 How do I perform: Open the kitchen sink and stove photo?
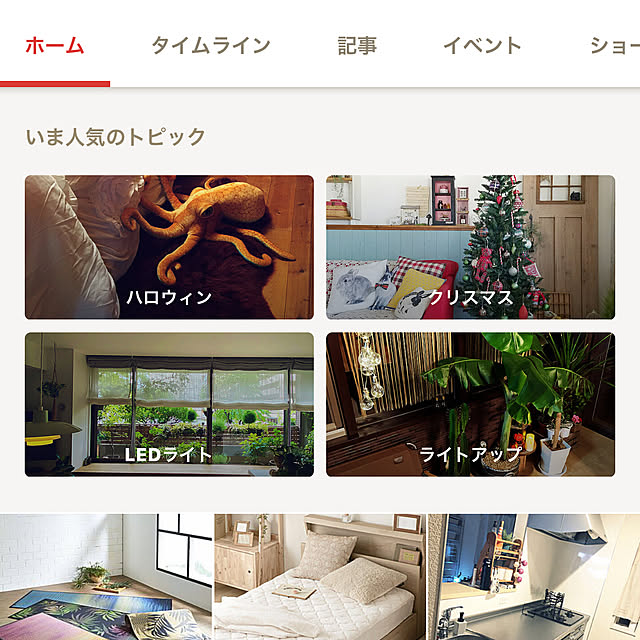pyautogui.click(x=535, y=577)
